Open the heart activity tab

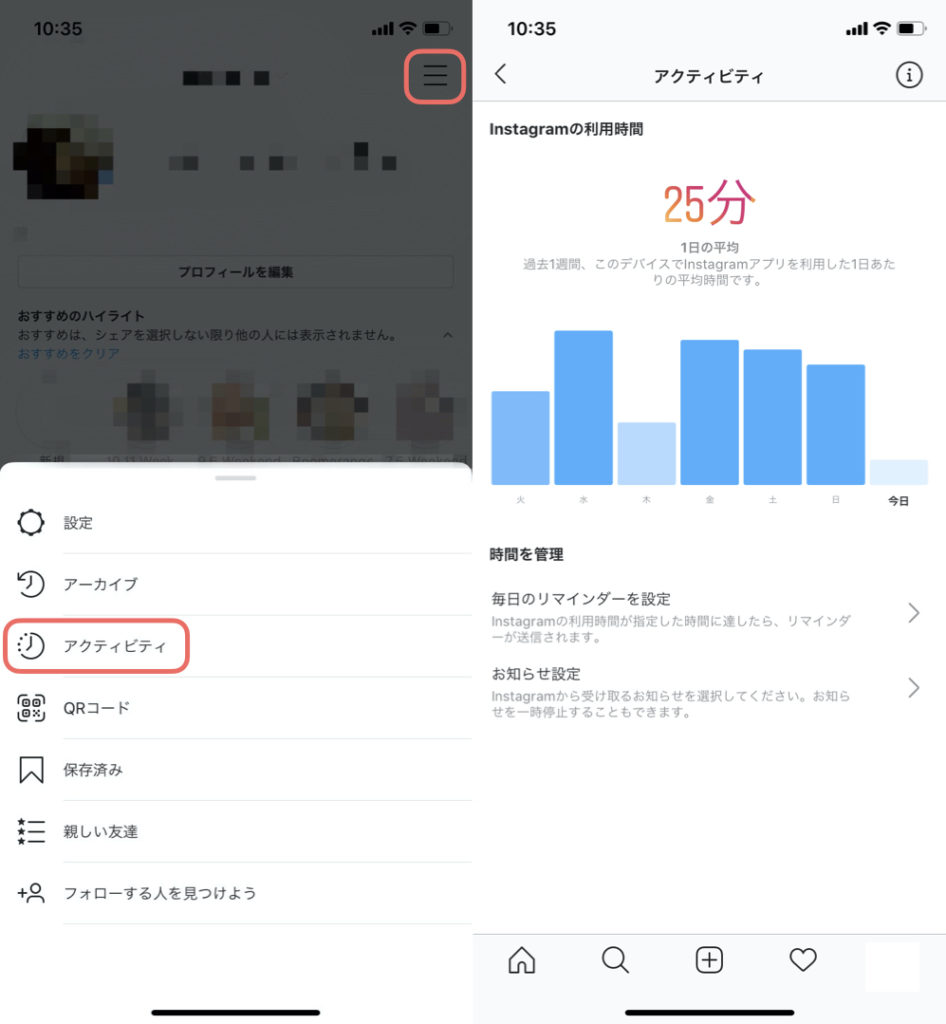[803, 961]
